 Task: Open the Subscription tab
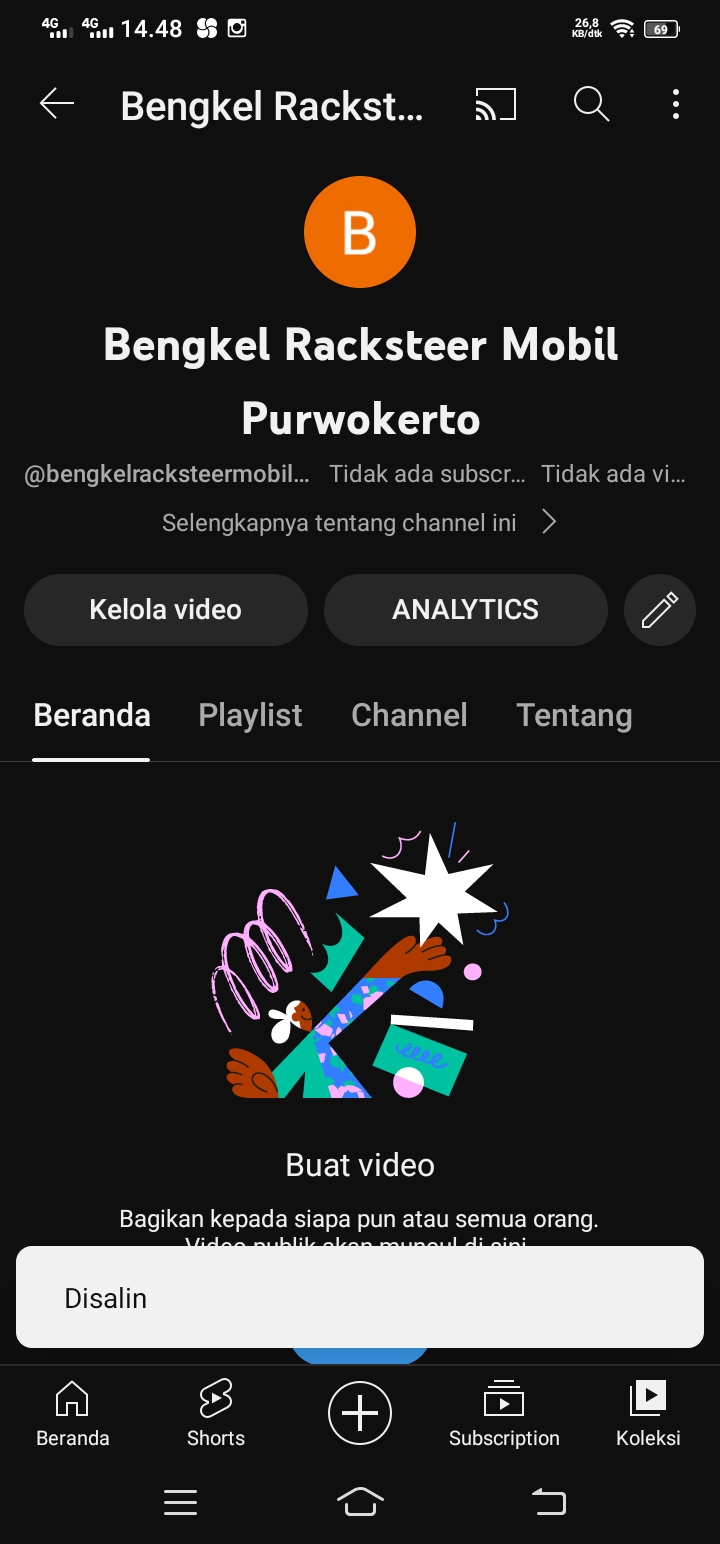pyautogui.click(x=504, y=1412)
